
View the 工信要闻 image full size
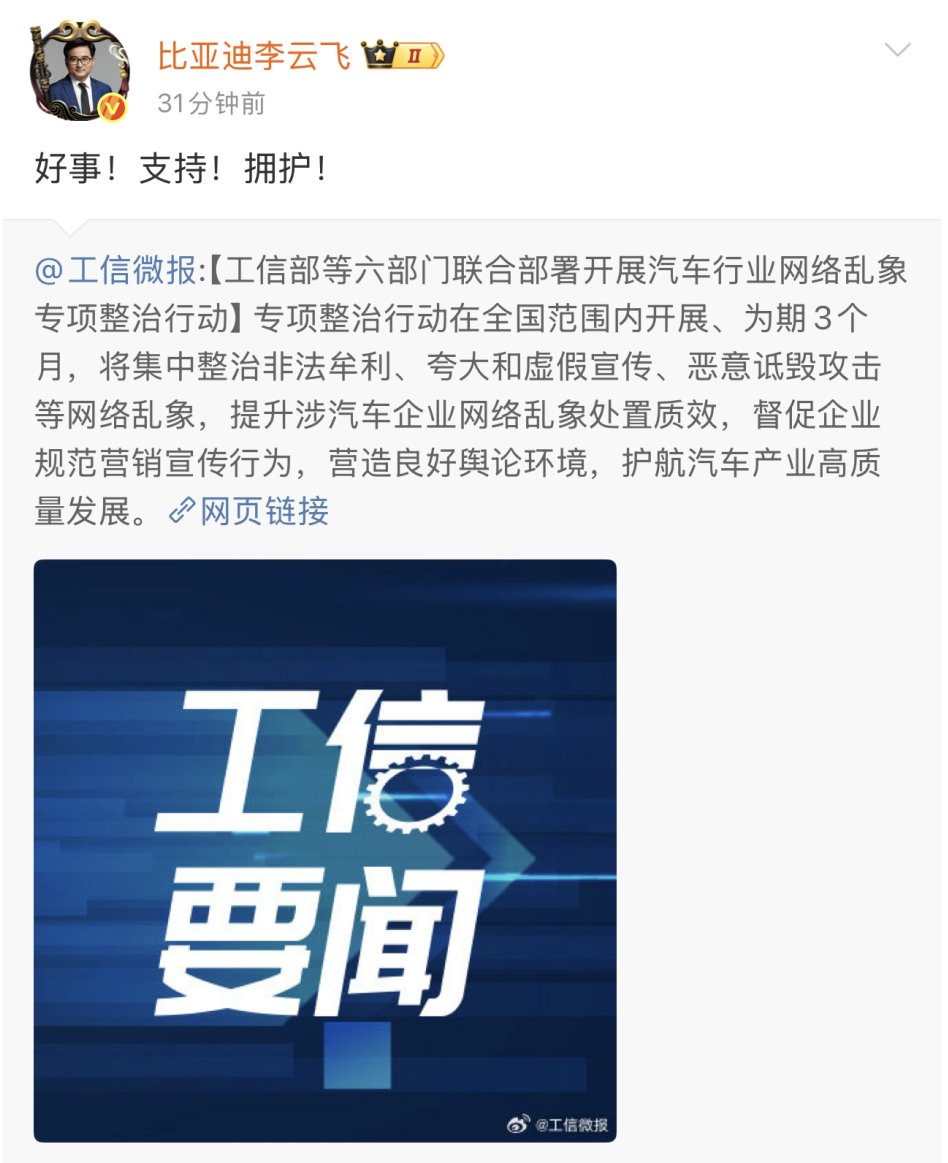coord(325,850)
